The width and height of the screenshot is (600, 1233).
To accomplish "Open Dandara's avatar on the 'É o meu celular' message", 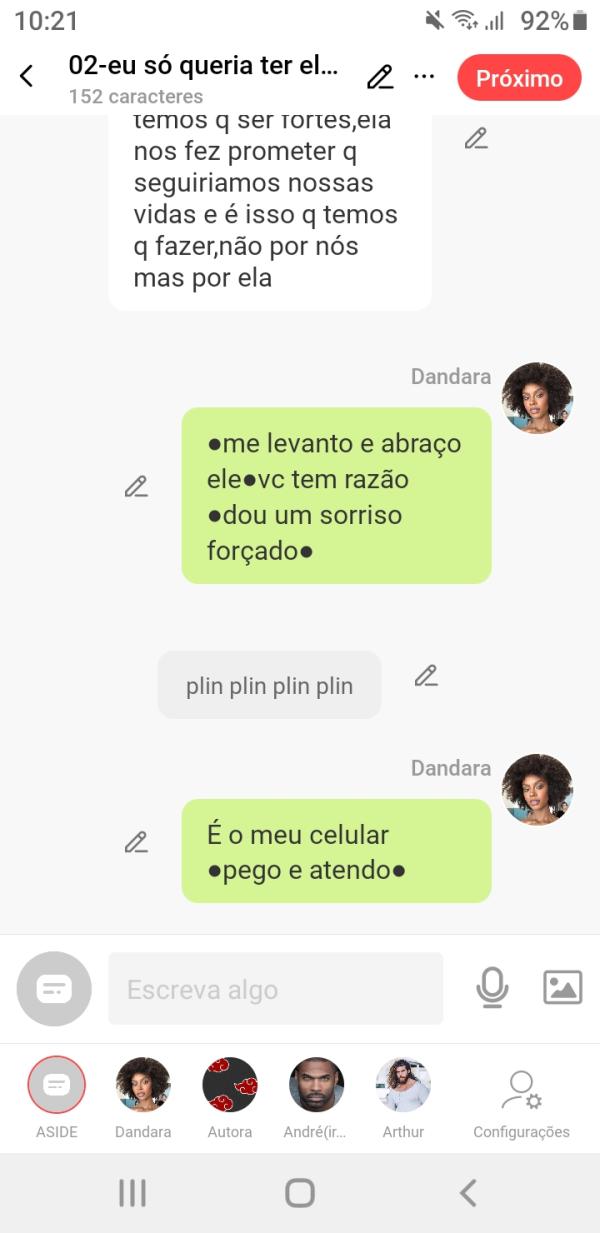I will 537,790.
